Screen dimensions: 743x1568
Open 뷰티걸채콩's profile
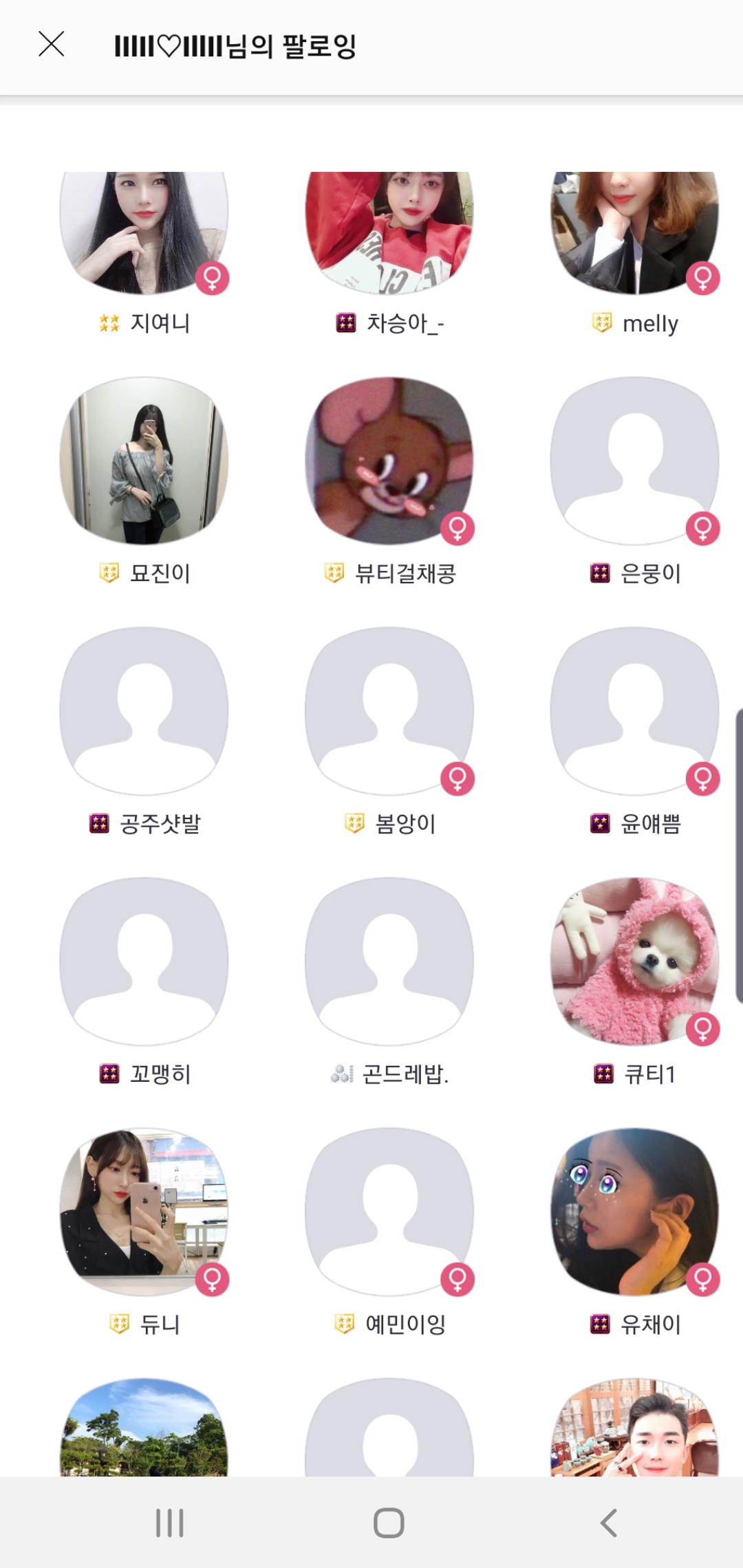click(389, 461)
